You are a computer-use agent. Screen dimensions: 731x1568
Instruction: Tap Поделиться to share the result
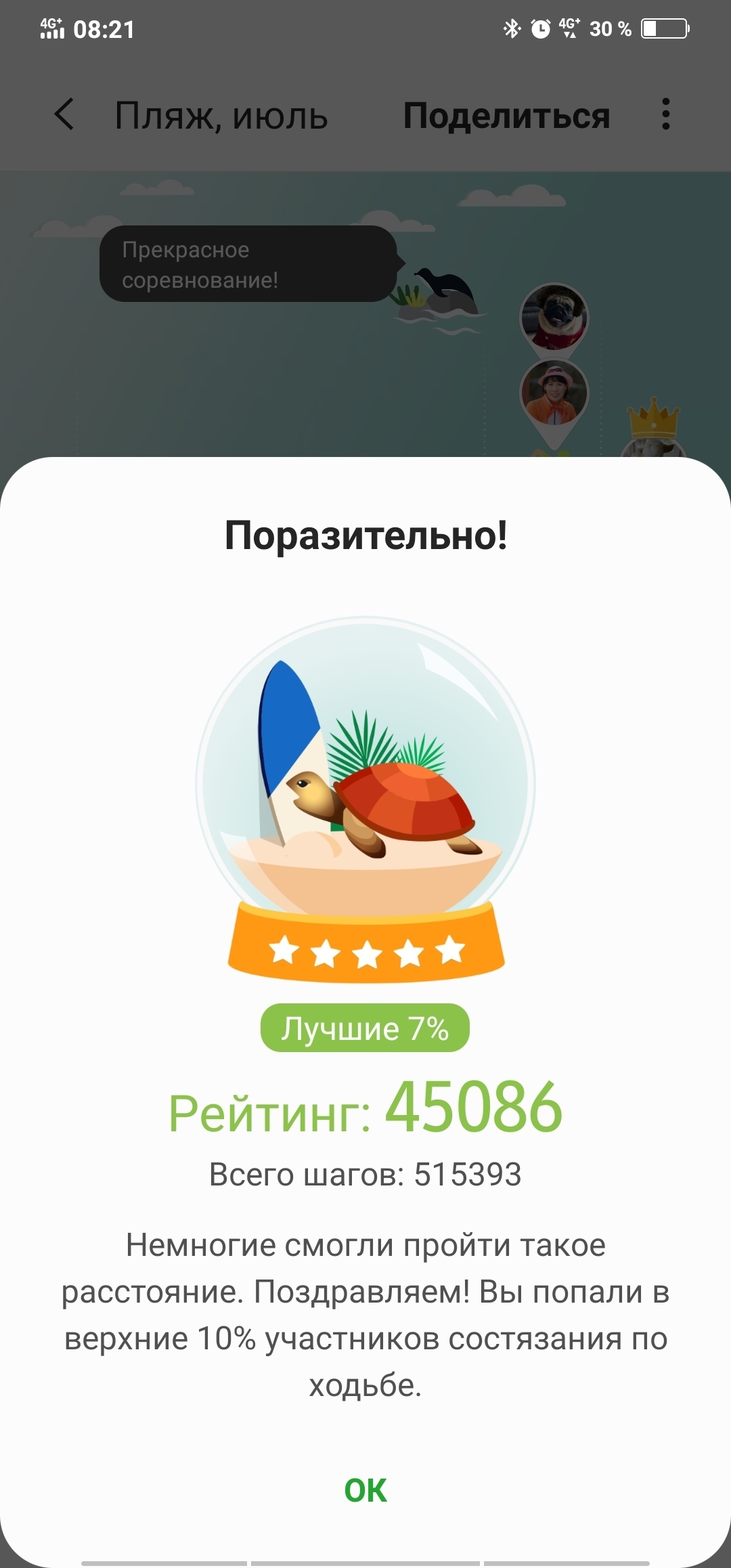pyautogui.click(x=506, y=116)
